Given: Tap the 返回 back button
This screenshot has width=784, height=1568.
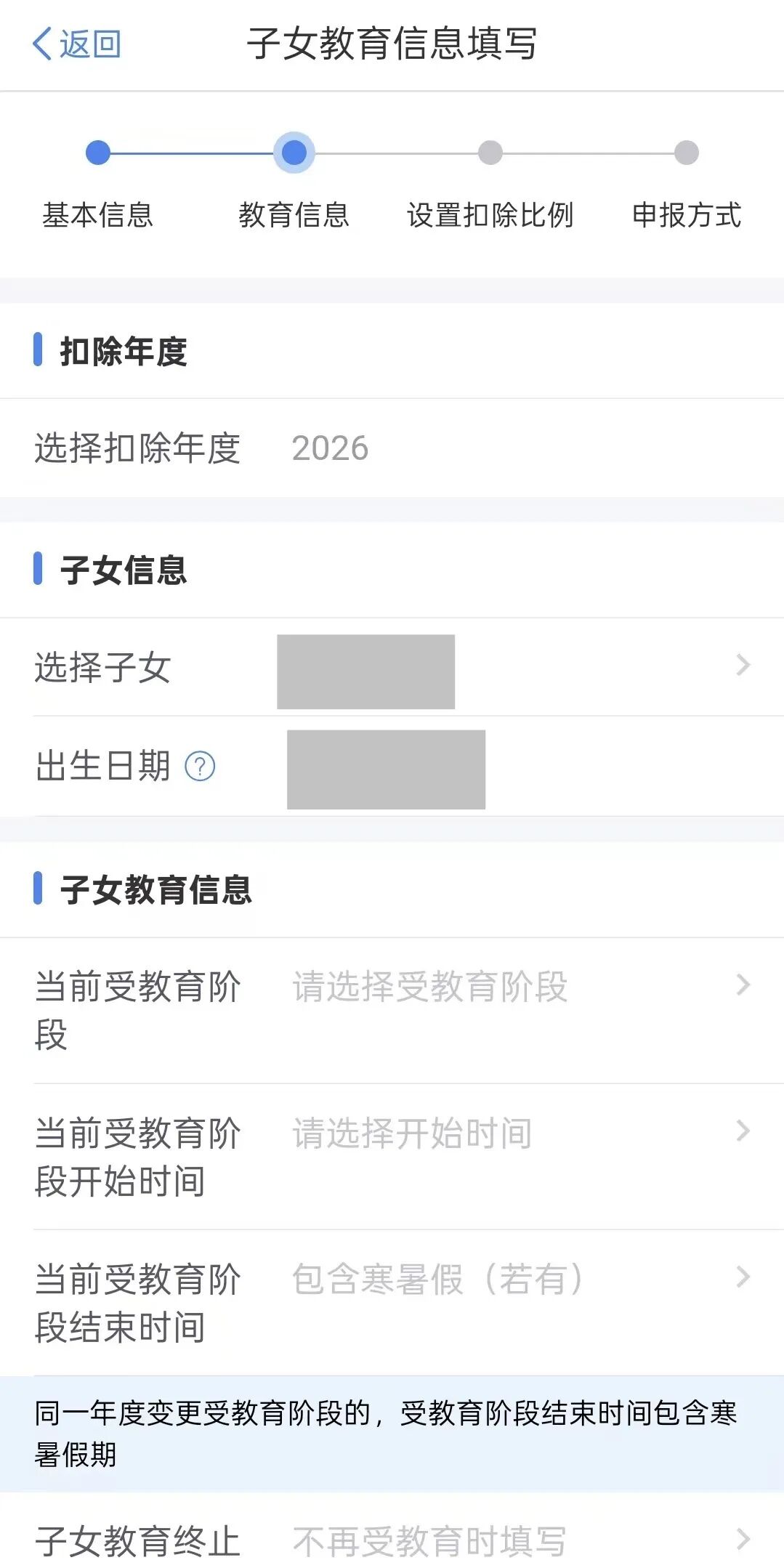Looking at the screenshot, I should tap(76, 44).
